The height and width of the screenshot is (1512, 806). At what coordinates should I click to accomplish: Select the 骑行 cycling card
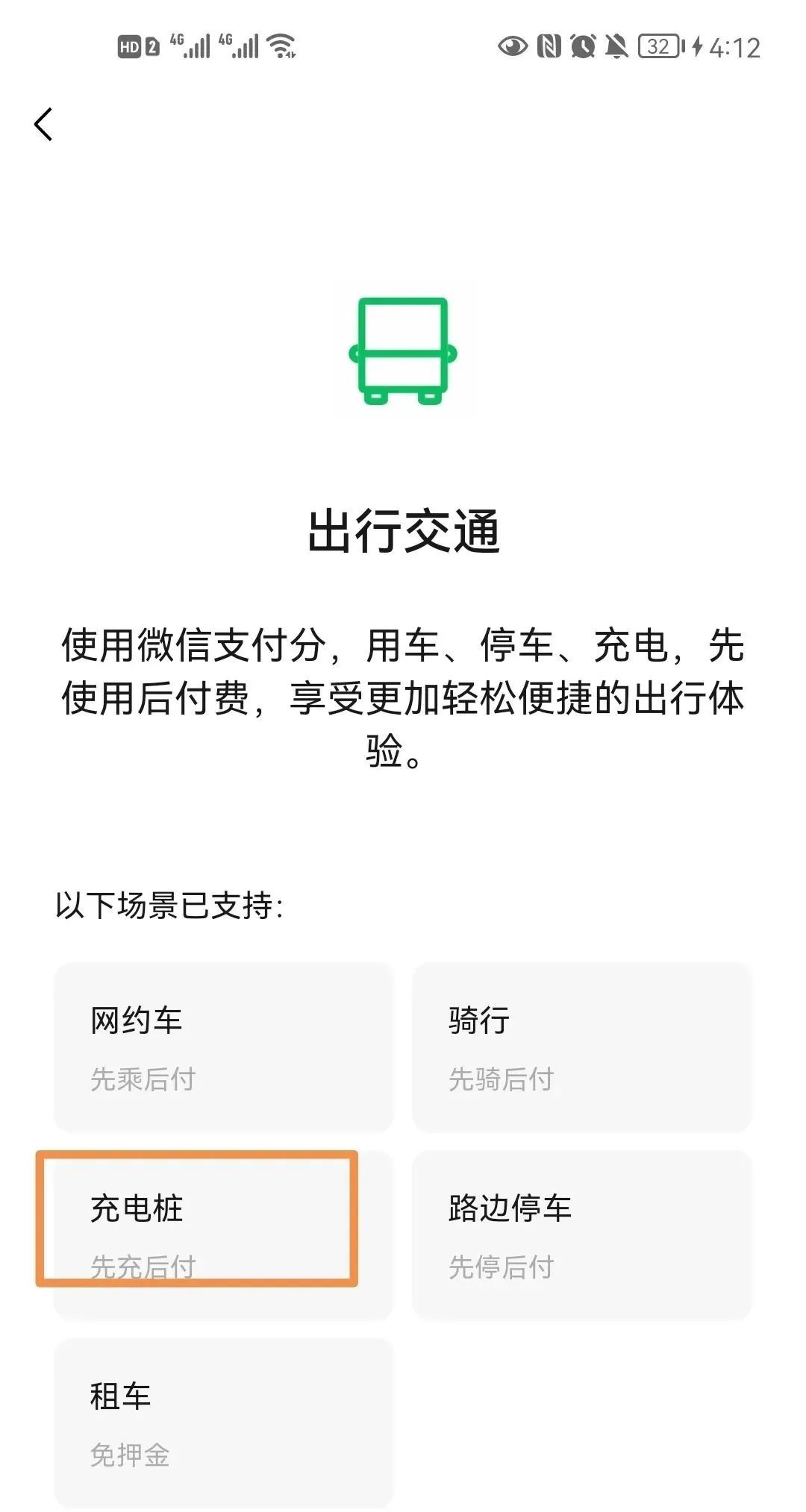(582, 1047)
